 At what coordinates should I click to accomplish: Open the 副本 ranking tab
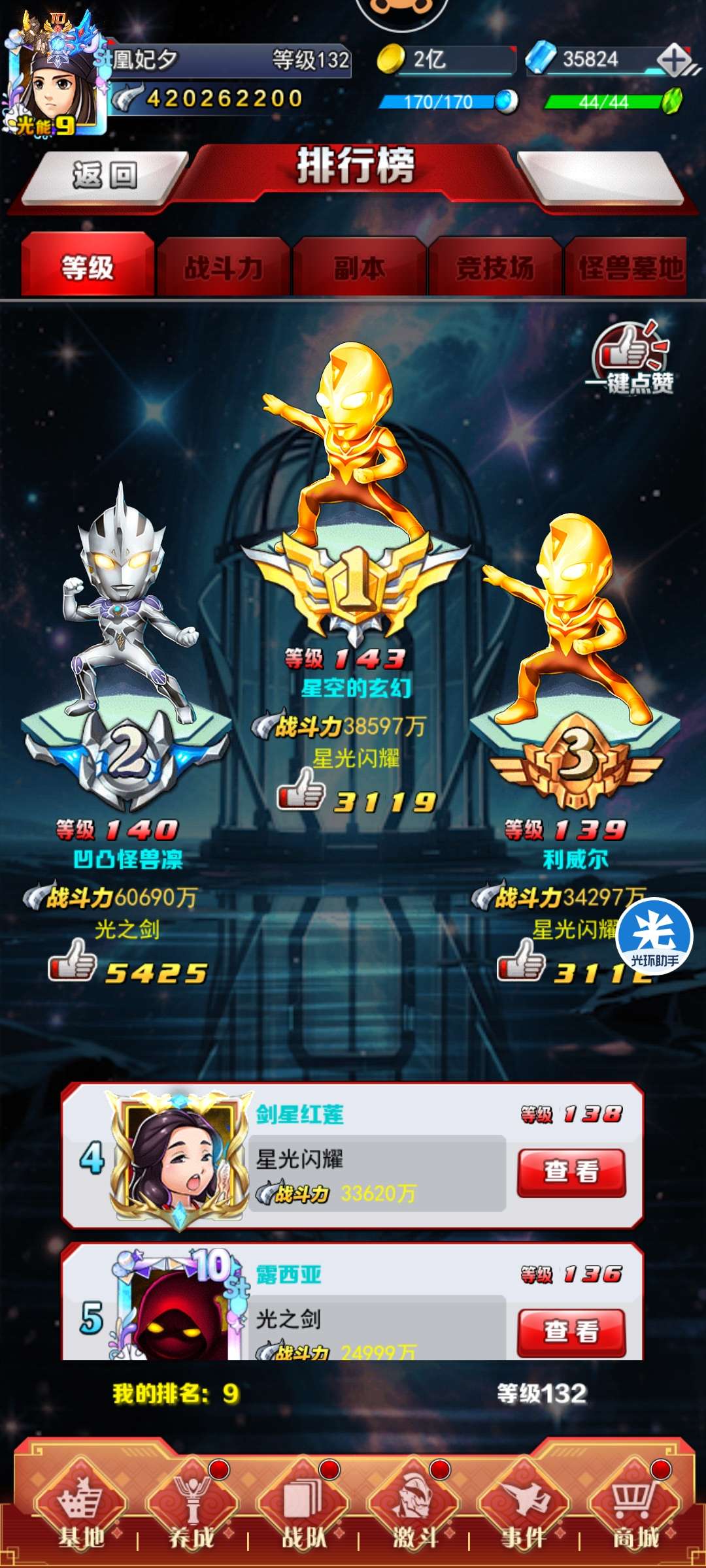pos(360,268)
